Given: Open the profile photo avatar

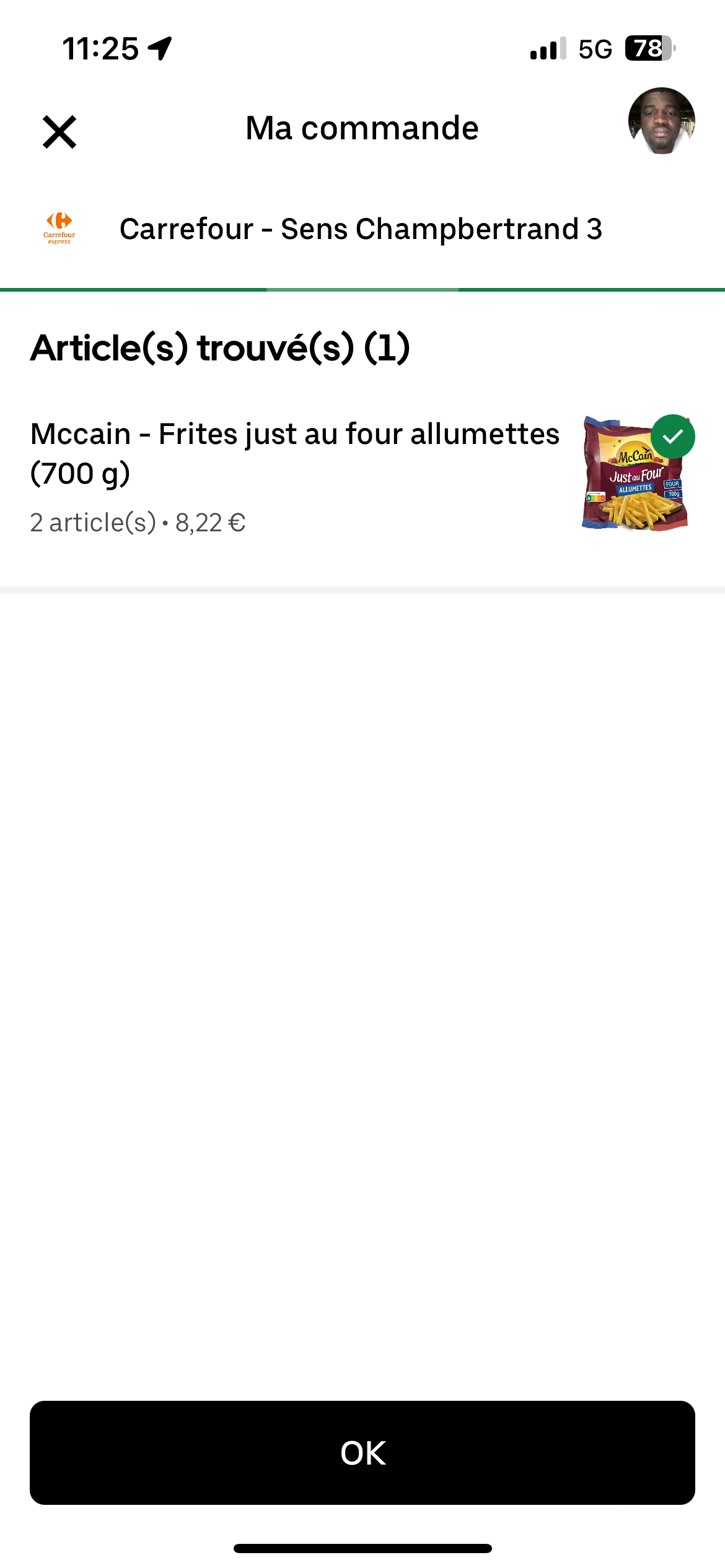Looking at the screenshot, I should point(661,121).
